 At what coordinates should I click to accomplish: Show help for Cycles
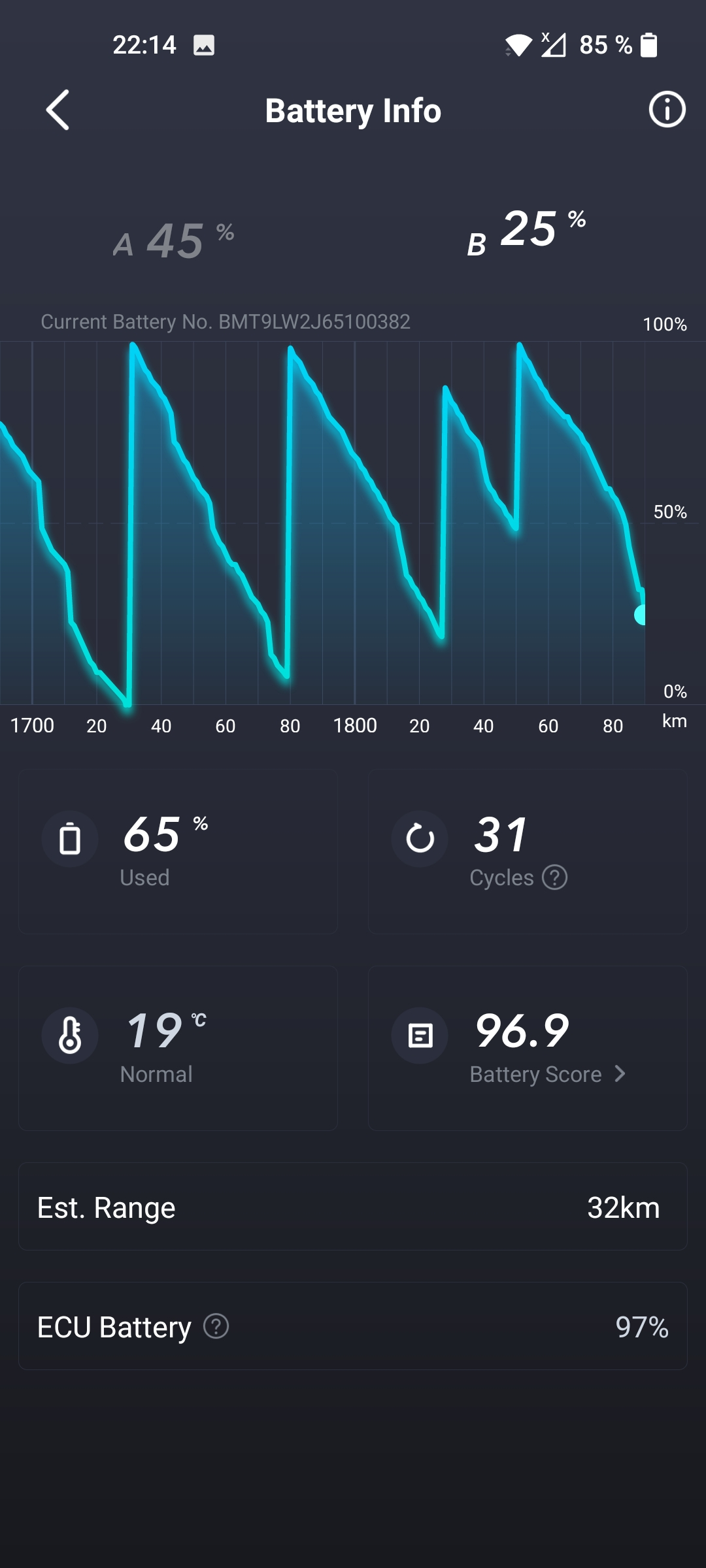click(x=555, y=877)
